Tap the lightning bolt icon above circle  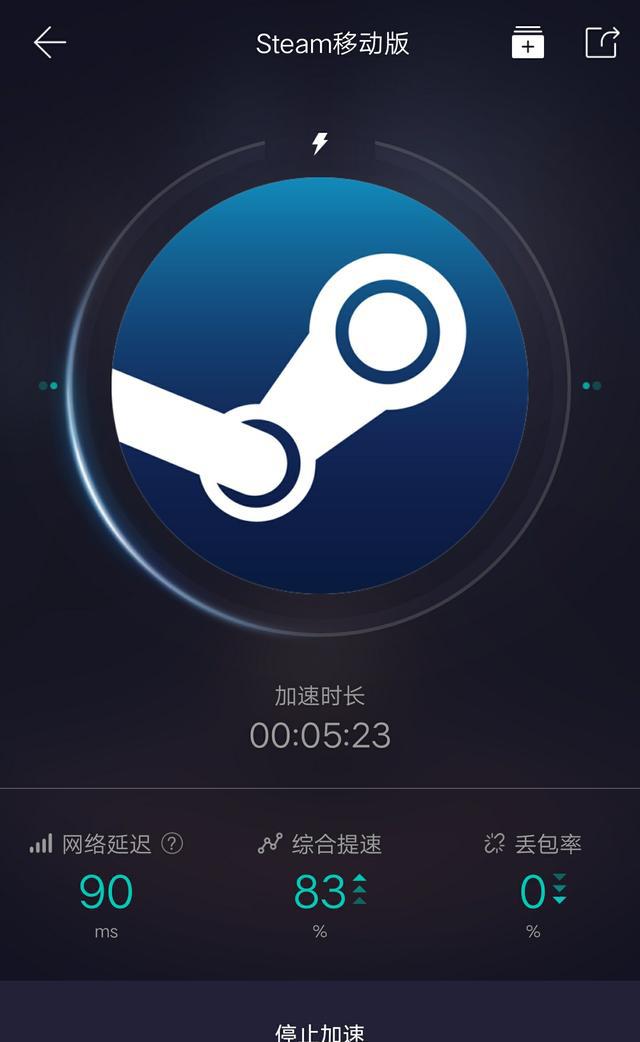point(320,144)
